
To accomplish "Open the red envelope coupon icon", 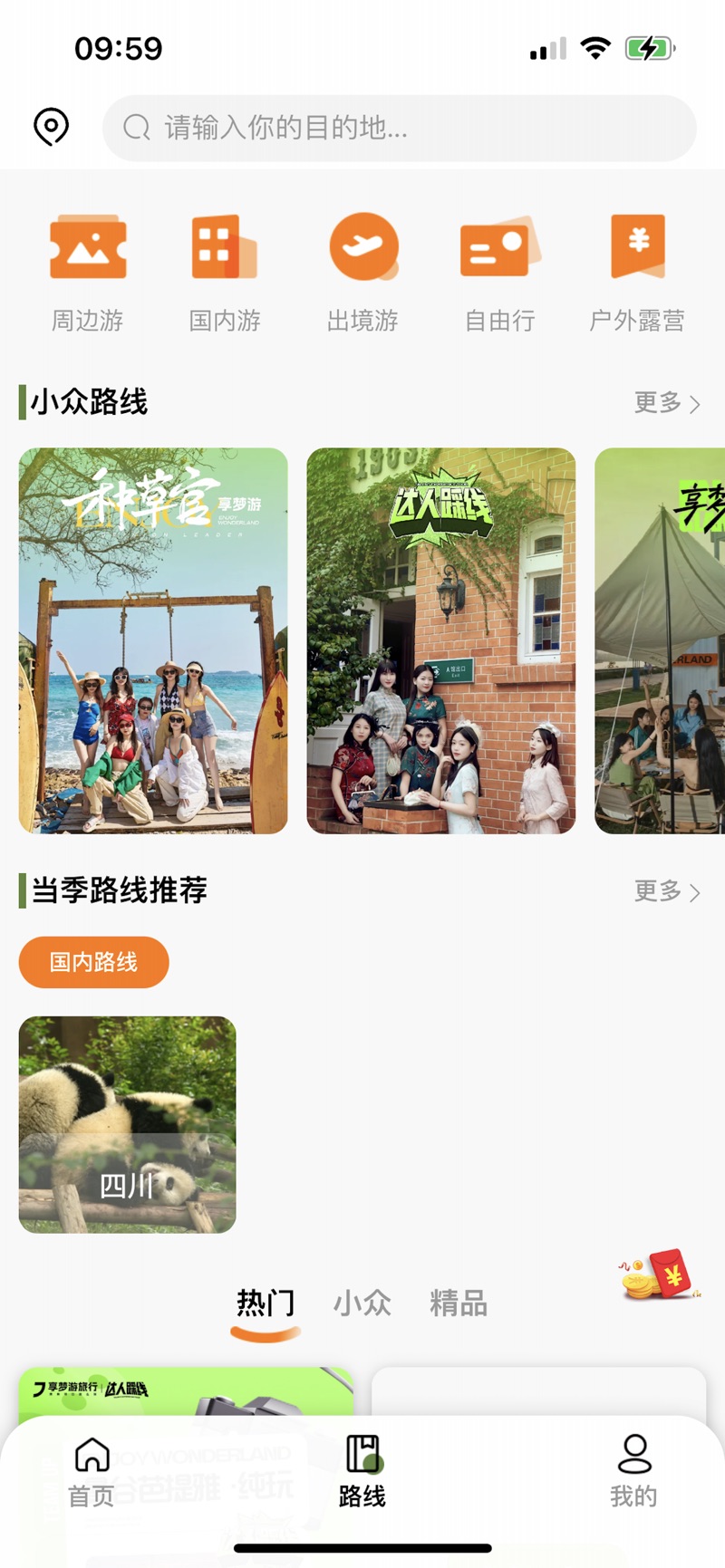I will tap(660, 1275).
